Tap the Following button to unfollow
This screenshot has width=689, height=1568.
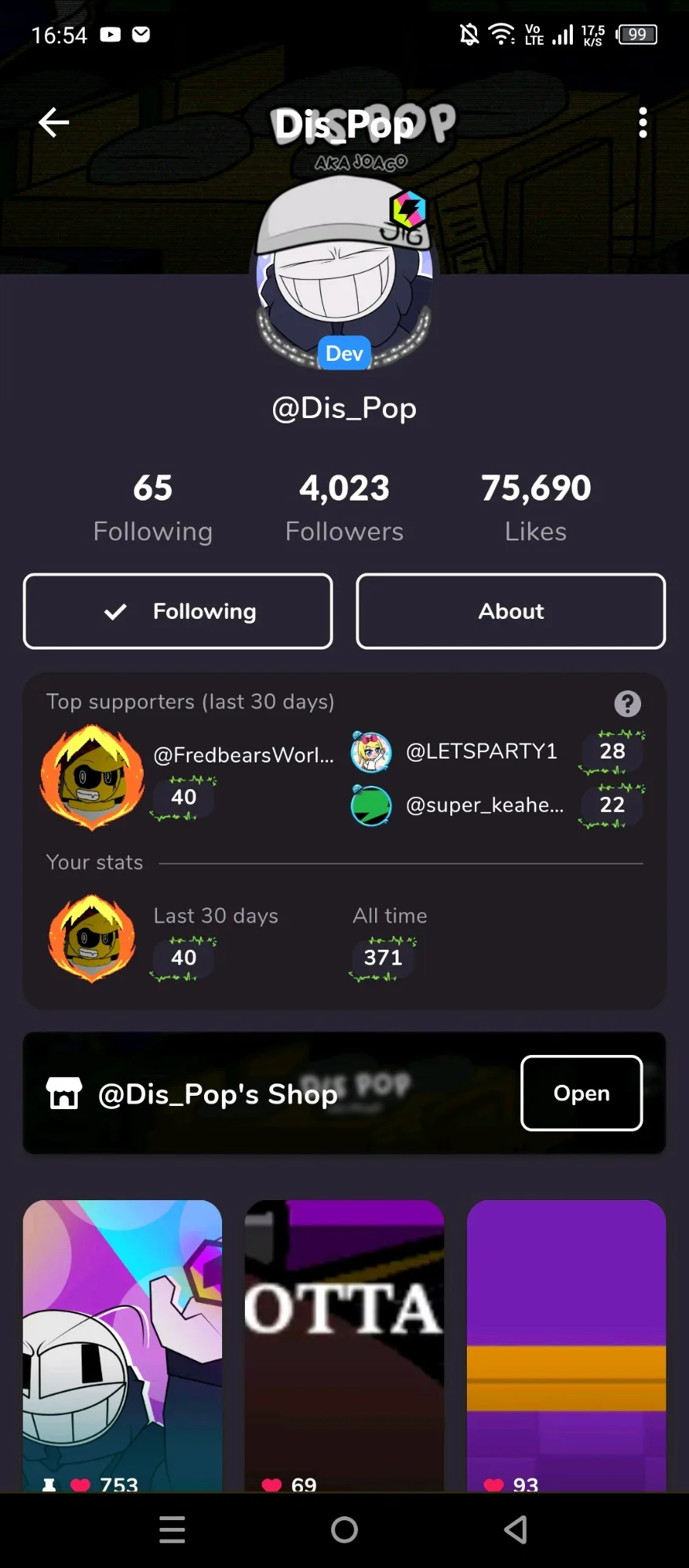click(178, 611)
